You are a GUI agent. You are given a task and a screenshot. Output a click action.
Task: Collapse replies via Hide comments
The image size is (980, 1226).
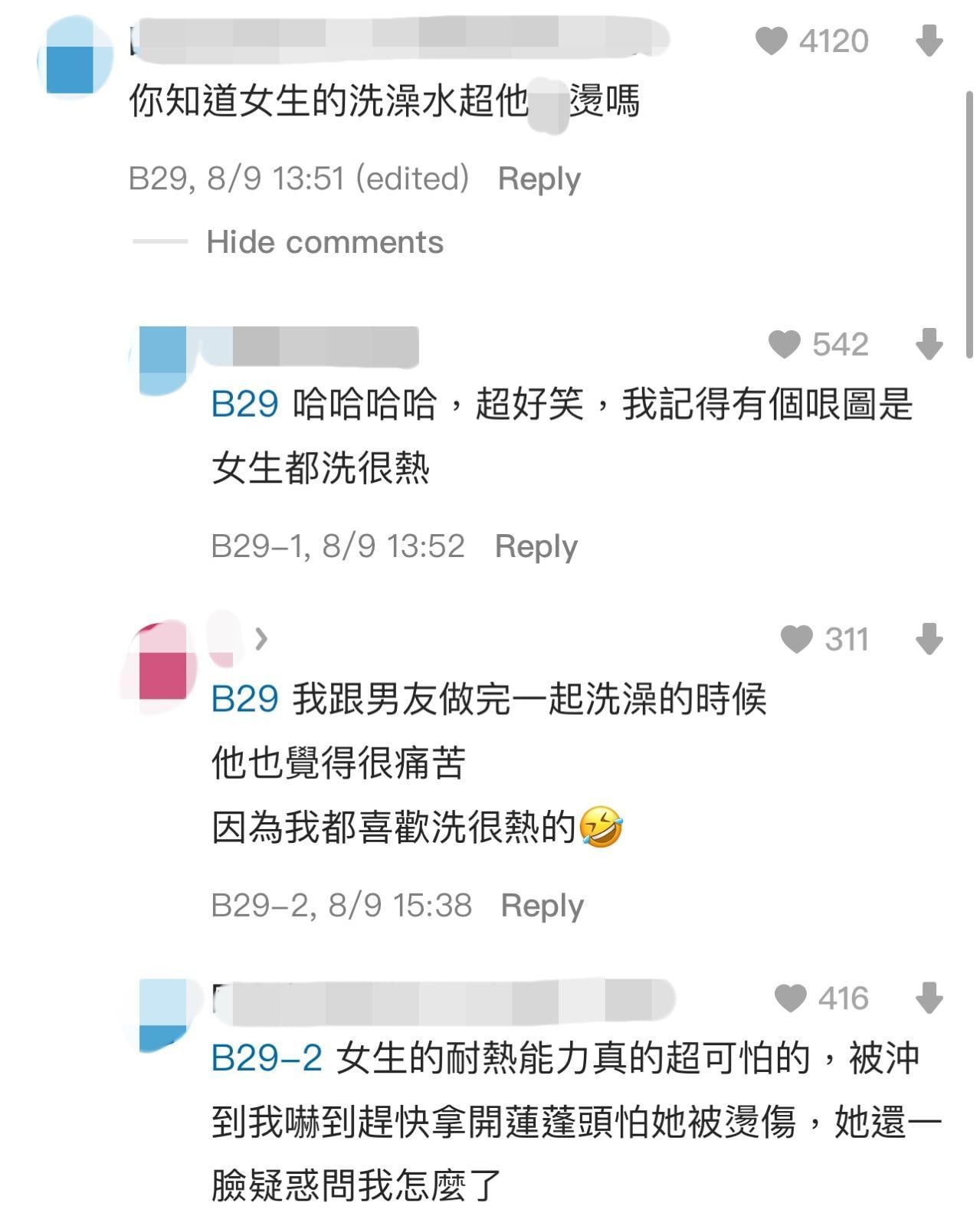coord(325,242)
